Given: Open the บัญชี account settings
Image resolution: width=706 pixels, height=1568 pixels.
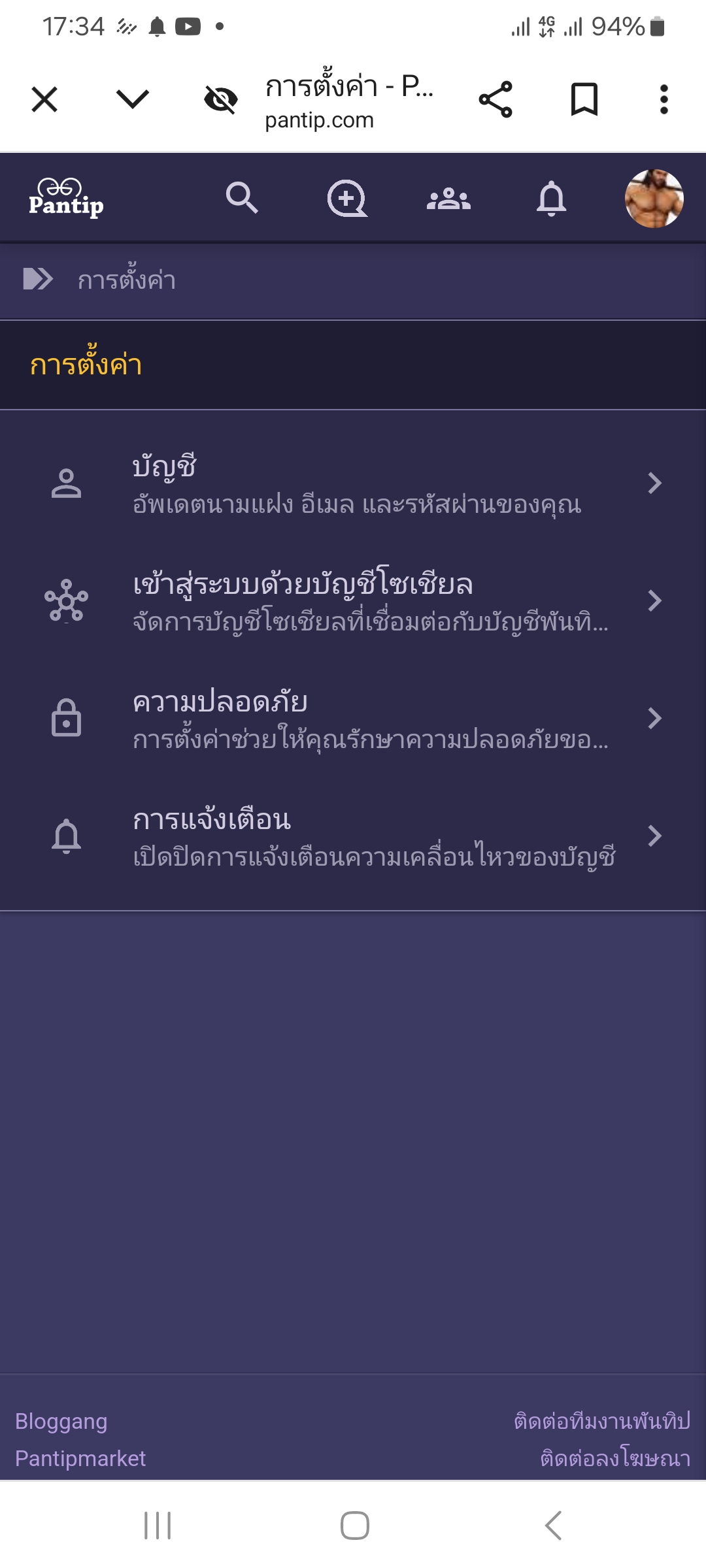Looking at the screenshot, I should 353,483.
